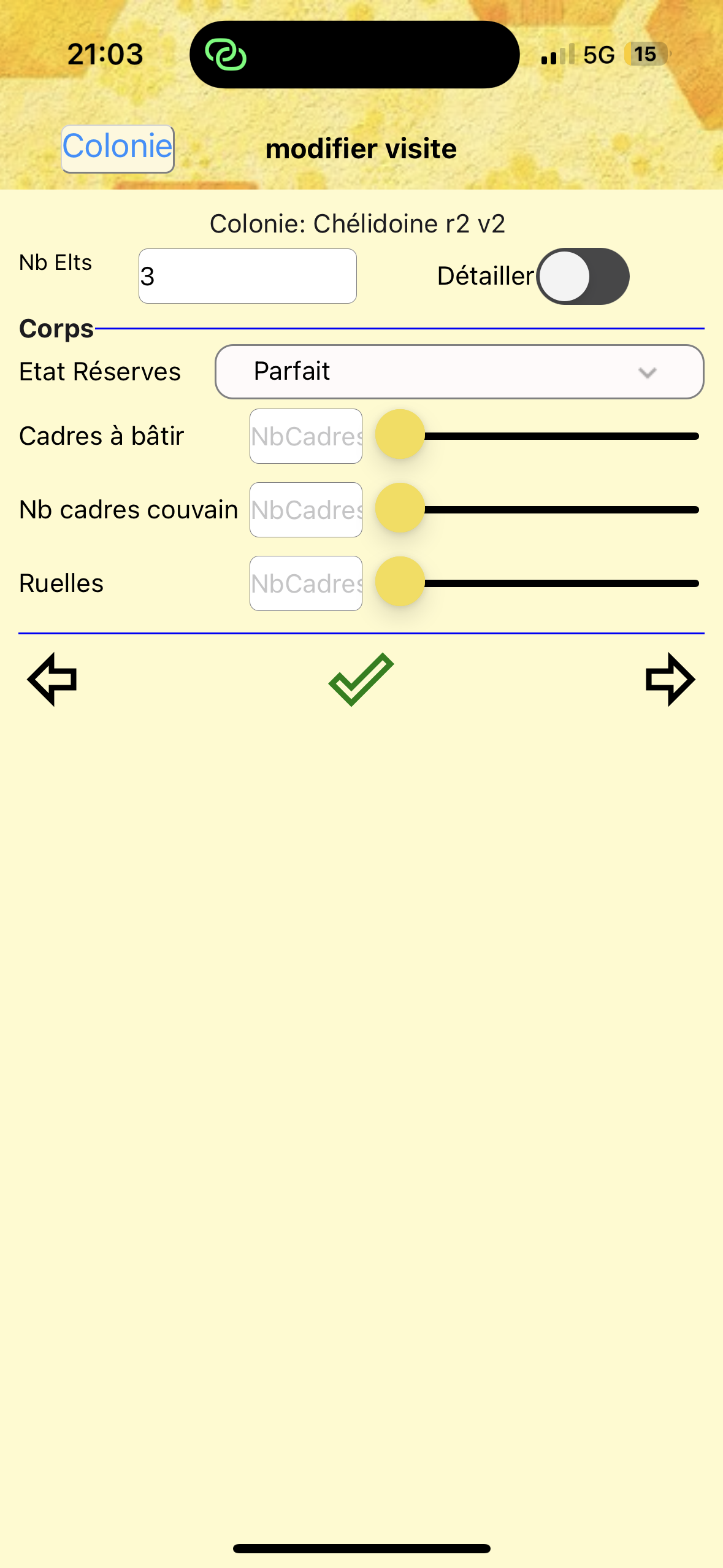Tap the Nb Elts input field
723x1568 pixels.
point(247,276)
